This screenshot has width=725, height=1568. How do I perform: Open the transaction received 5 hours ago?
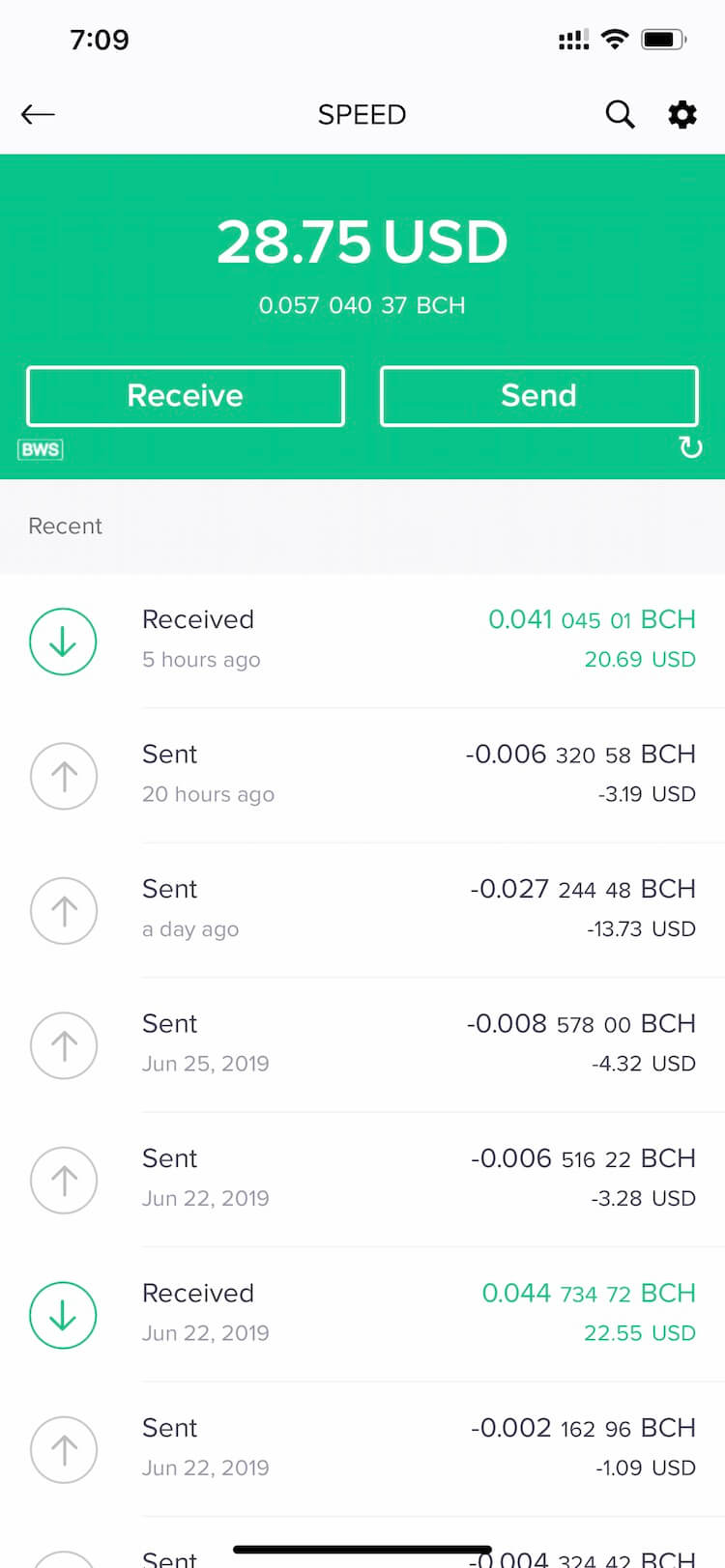(362, 641)
